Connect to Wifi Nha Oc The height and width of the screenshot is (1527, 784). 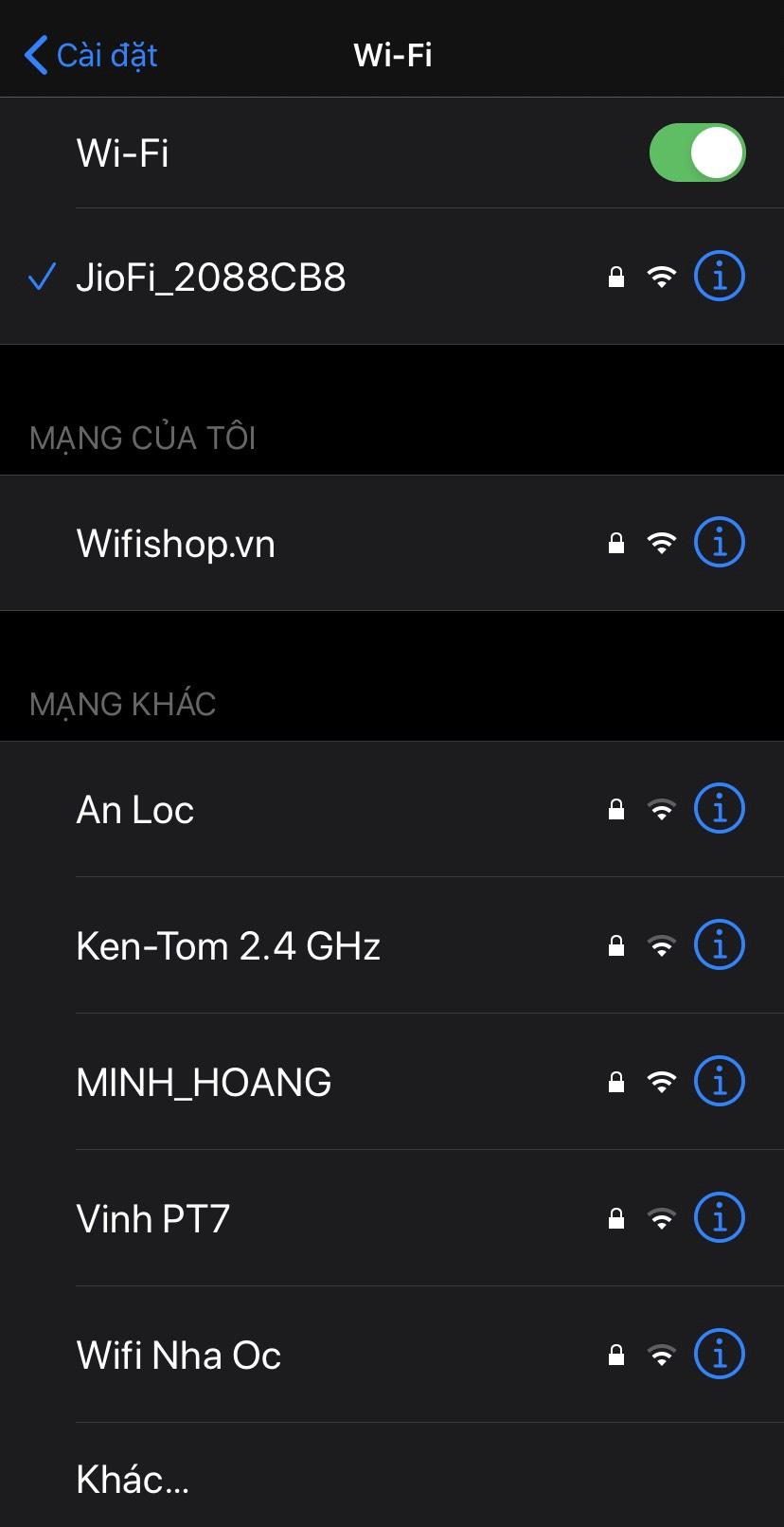(179, 1356)
